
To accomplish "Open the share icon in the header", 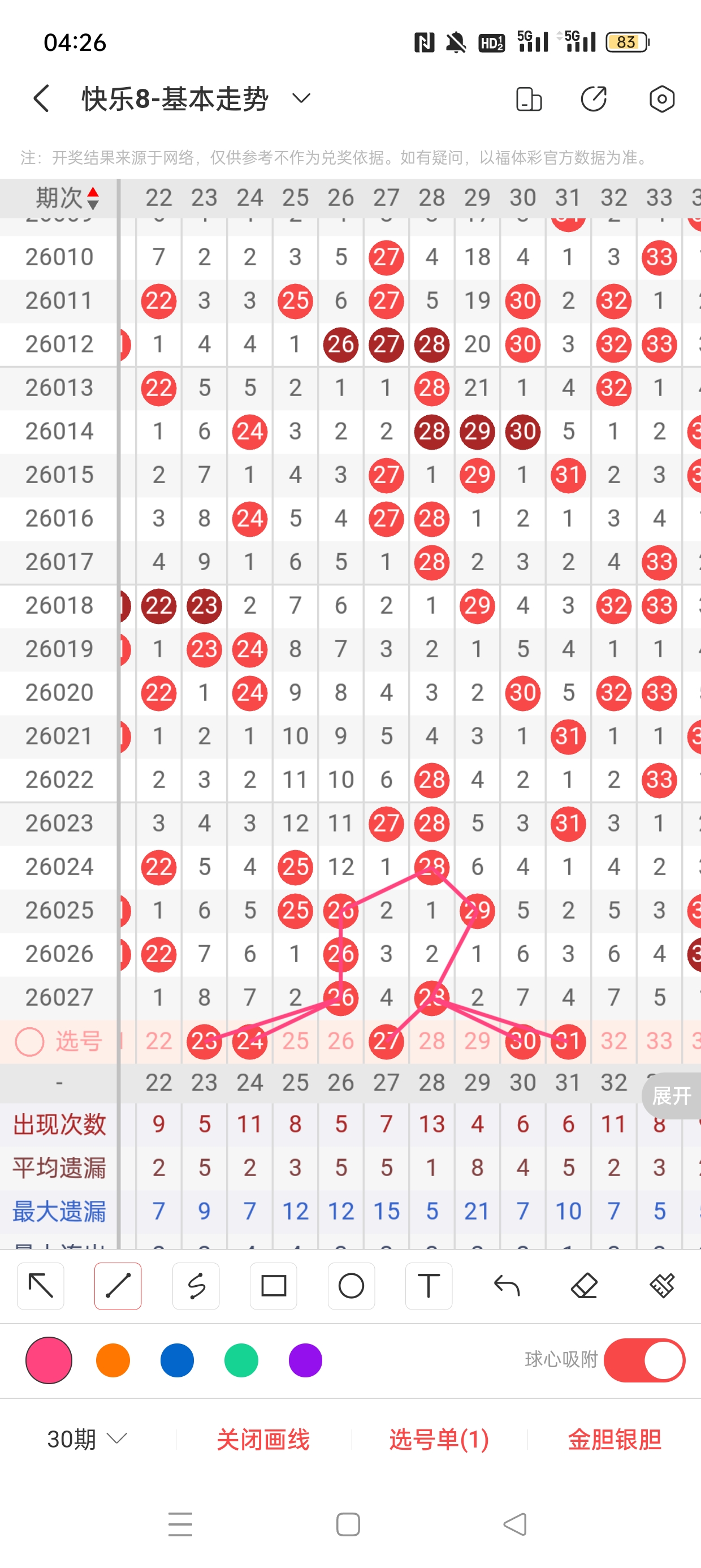I will click(593, 98).
